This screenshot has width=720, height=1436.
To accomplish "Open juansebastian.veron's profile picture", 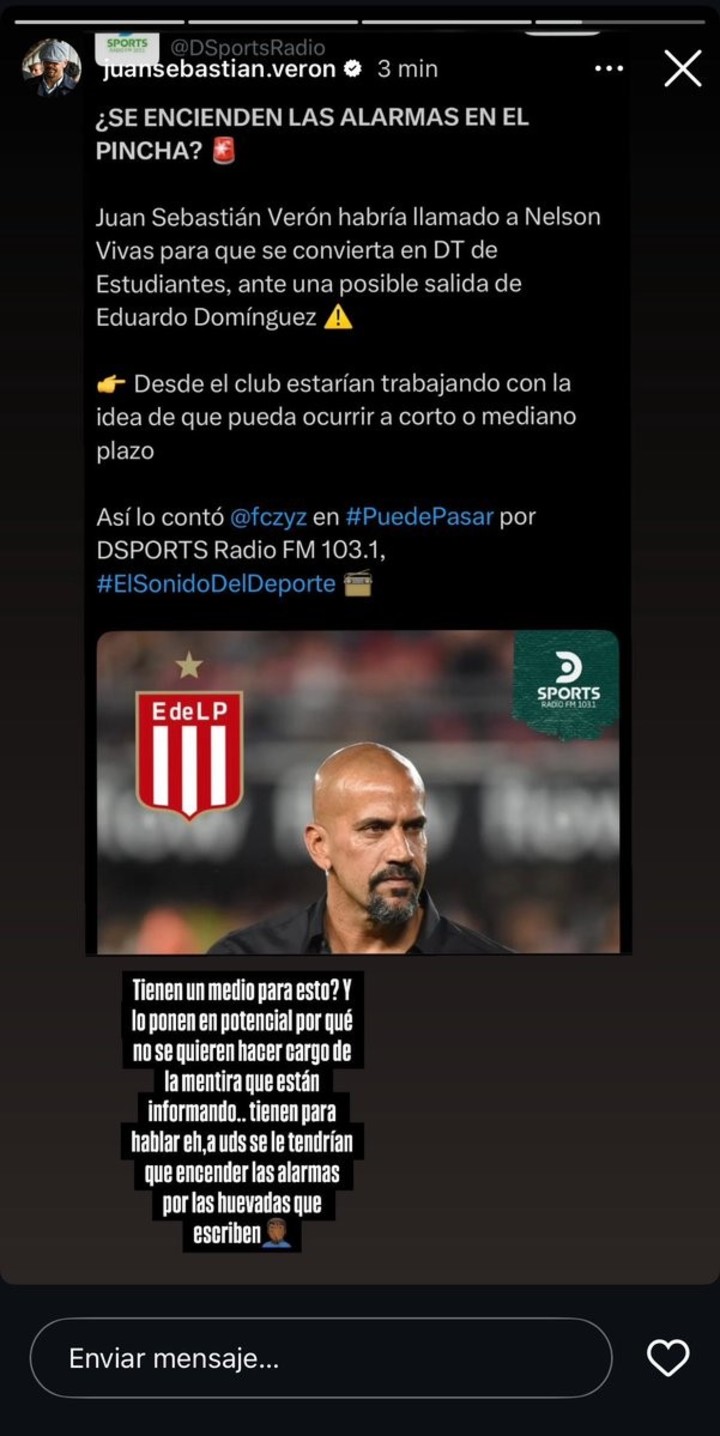I will point(52,68).
